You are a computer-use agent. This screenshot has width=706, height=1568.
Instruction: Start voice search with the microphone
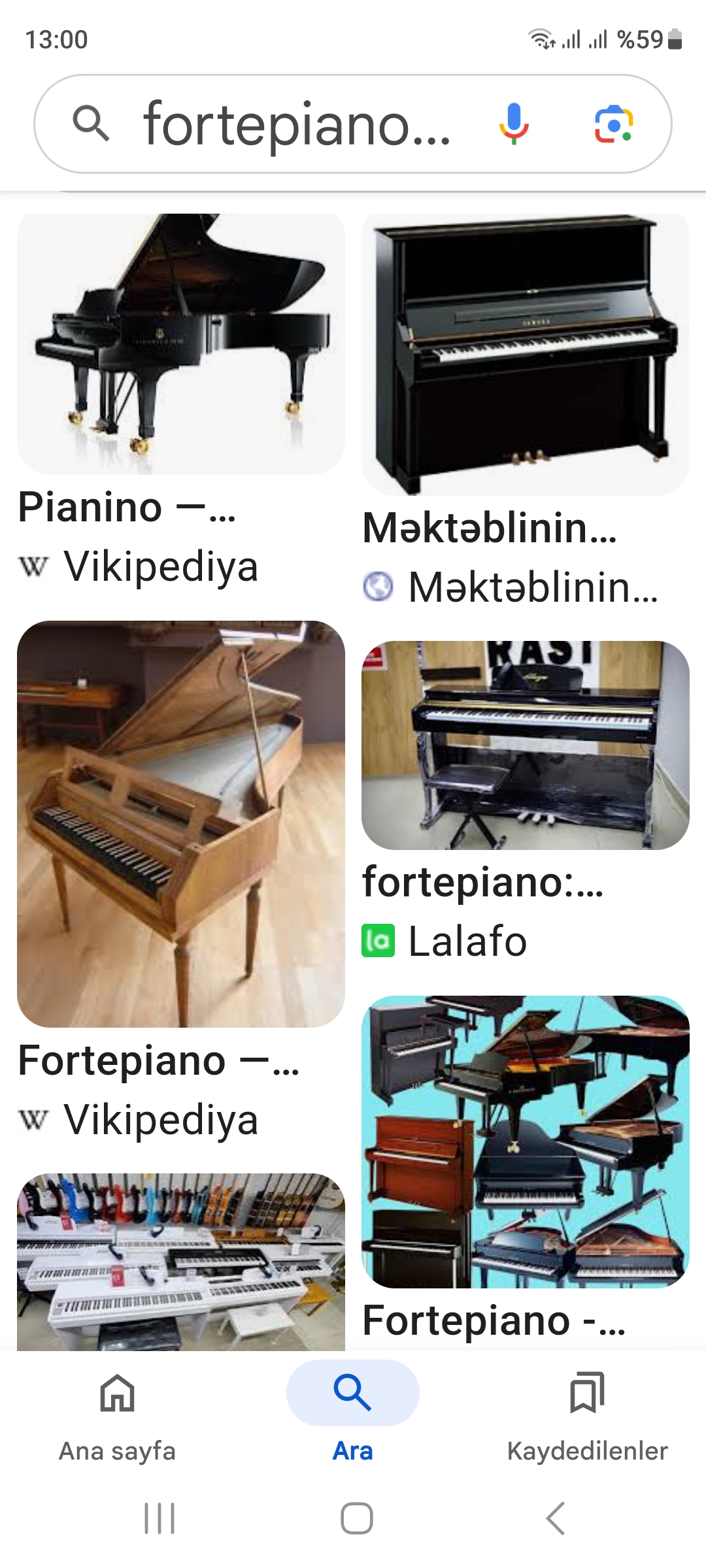coord(514,124)
